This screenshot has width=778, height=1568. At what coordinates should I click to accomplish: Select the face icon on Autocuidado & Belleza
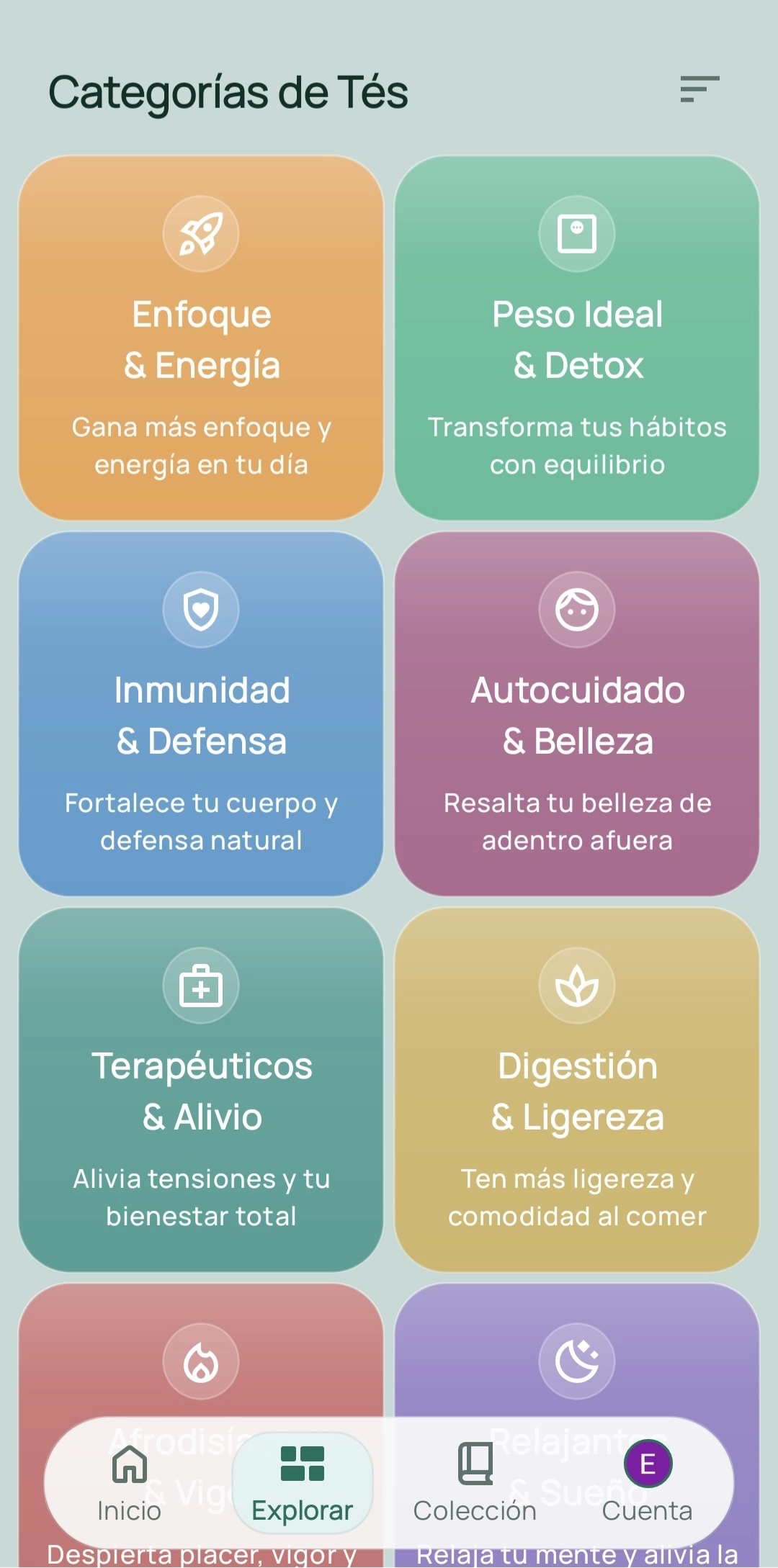576,610
